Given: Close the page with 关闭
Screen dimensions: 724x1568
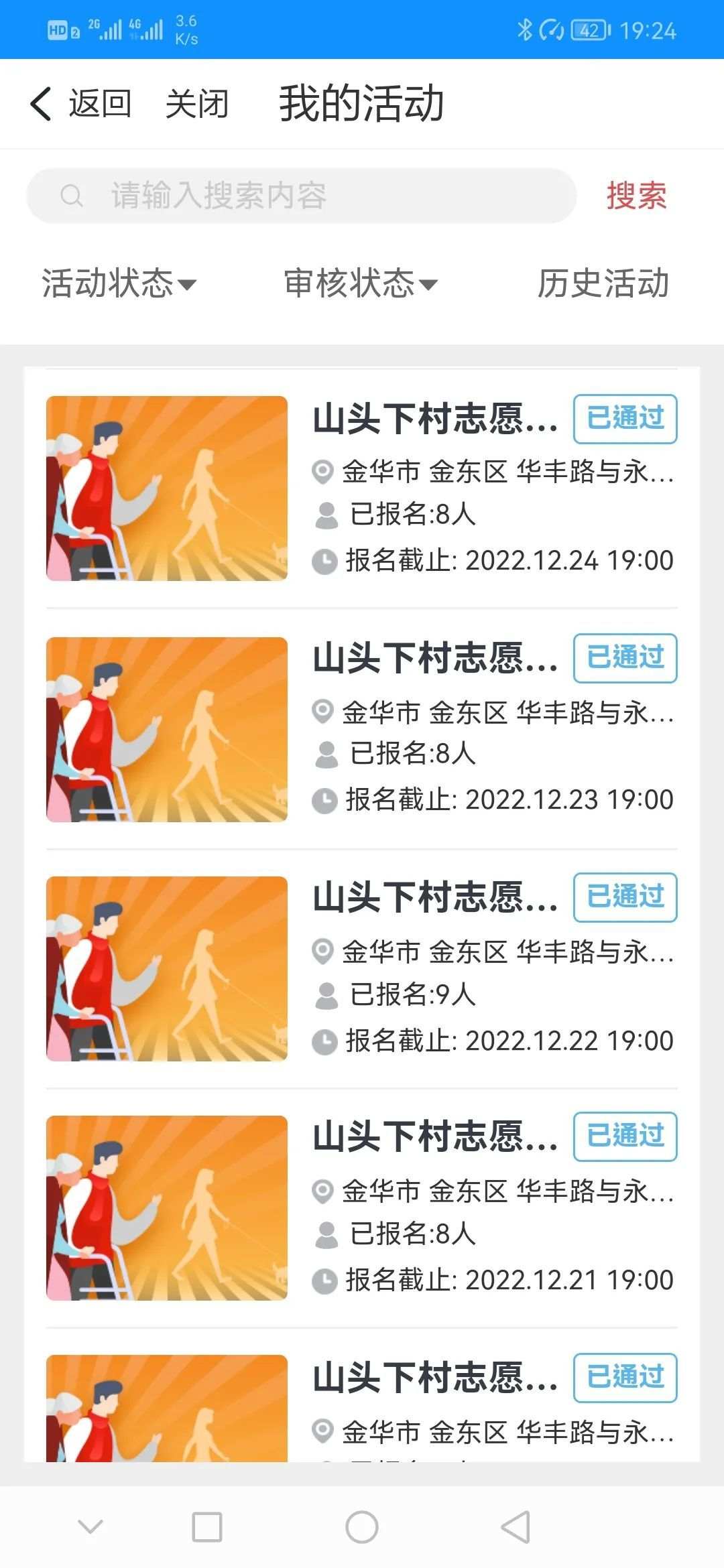Looking at the screenshot, I should point(196,104).
